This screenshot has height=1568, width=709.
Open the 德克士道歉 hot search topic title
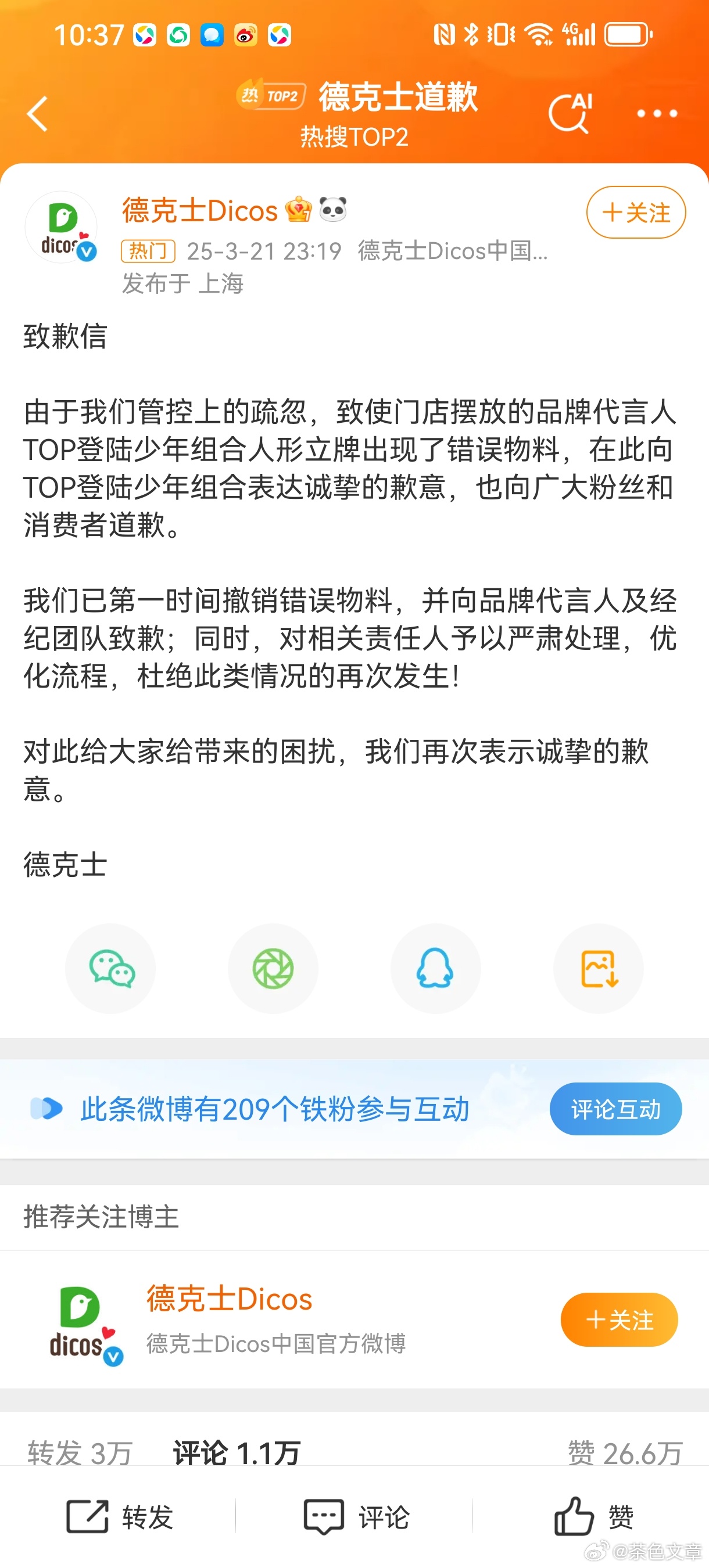[398, 97]
